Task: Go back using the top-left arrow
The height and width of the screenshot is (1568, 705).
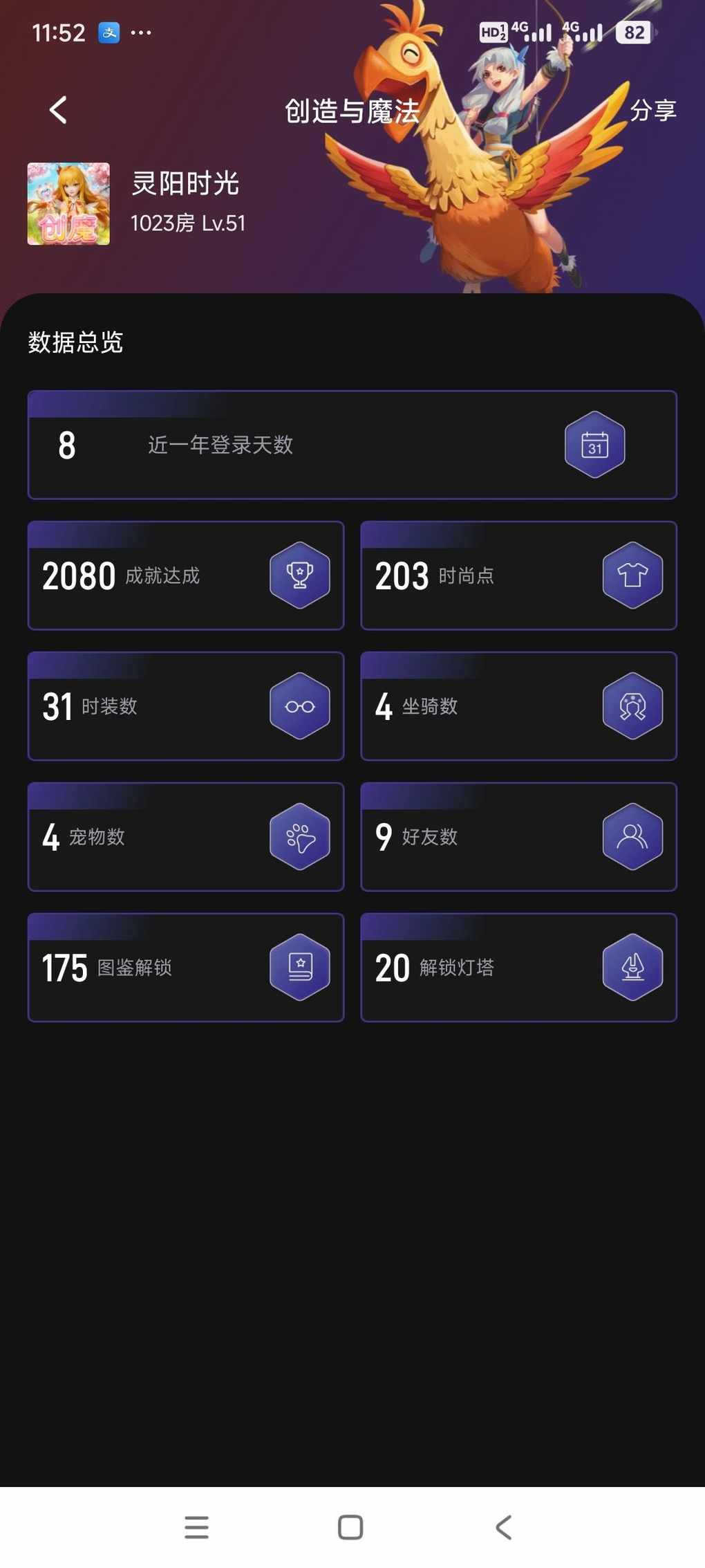Action: coord(59,110)
